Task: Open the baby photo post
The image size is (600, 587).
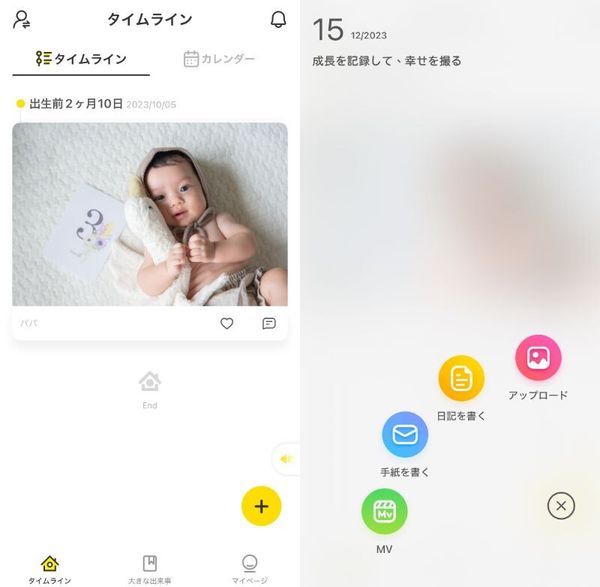Action: 150,214
